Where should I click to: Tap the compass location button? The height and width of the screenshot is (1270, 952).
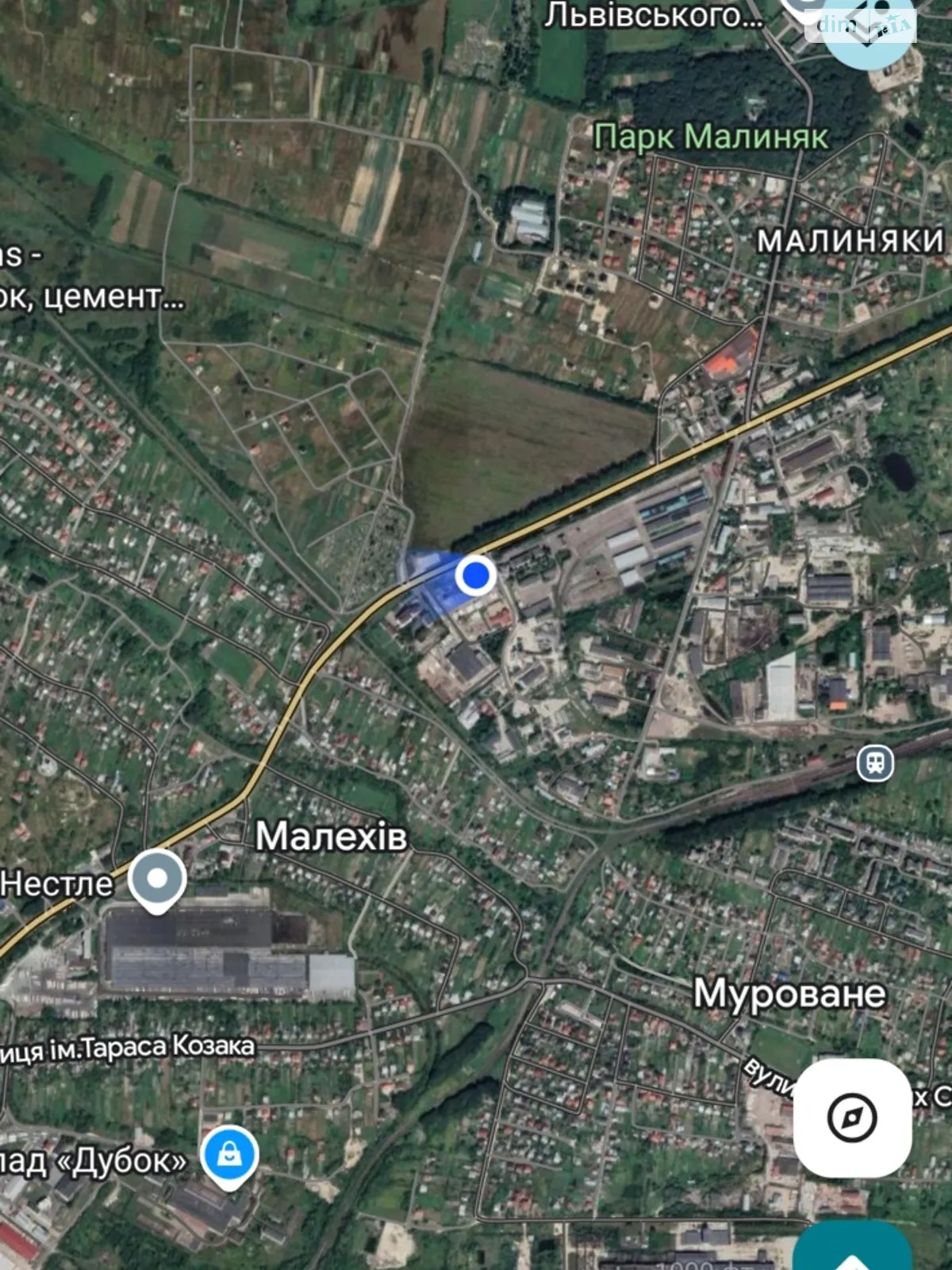(x=852, y=1118)
